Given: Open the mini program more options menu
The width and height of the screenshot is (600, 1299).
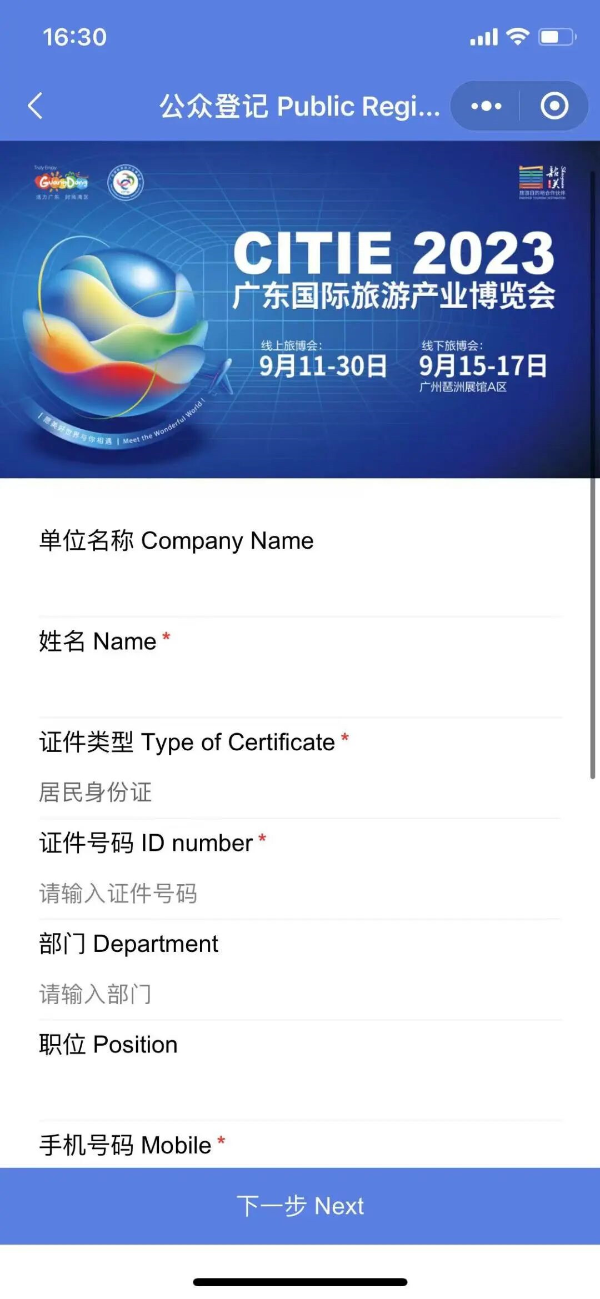Looking at the screenshot, I should (486, 106).
